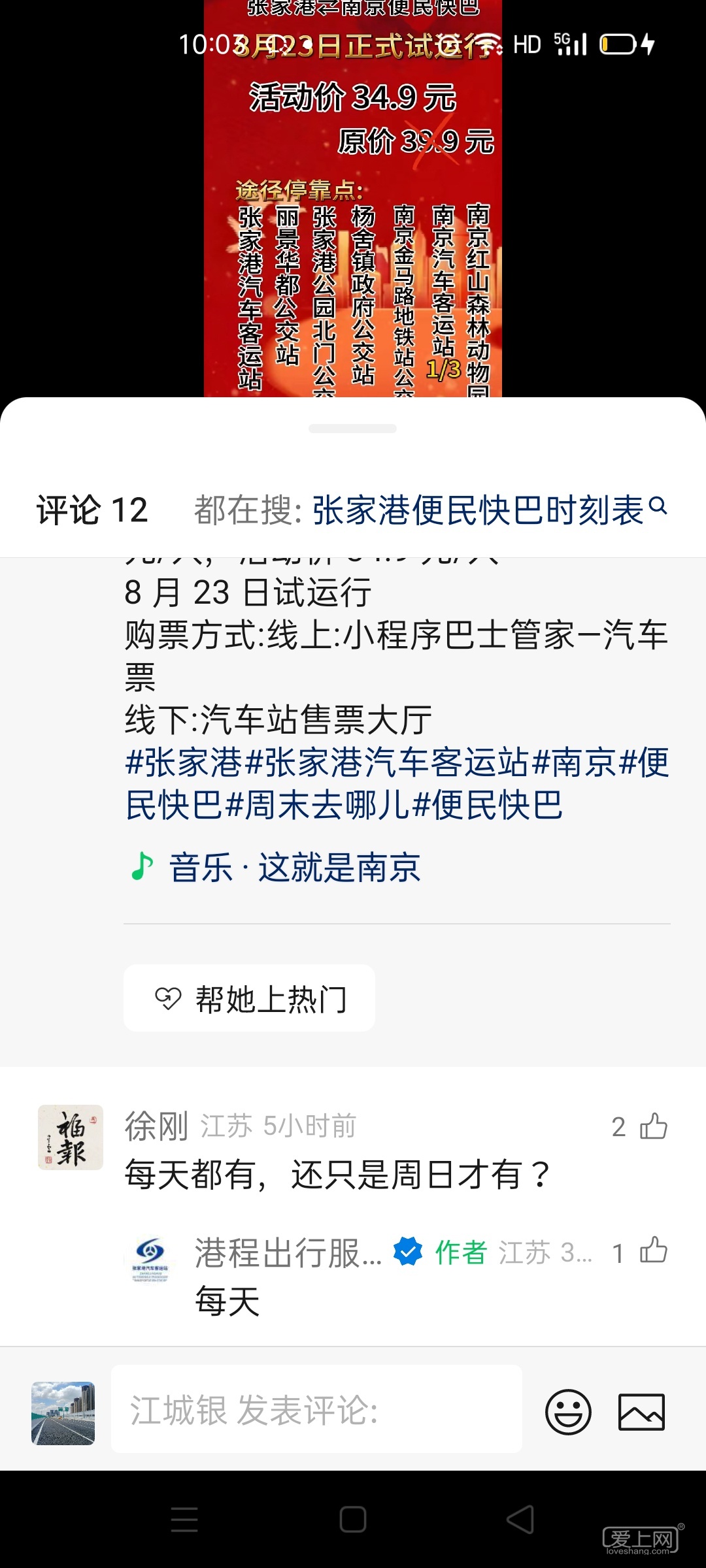Like 徐刚's comment

pyautogui.click(x=653, y=1126)
